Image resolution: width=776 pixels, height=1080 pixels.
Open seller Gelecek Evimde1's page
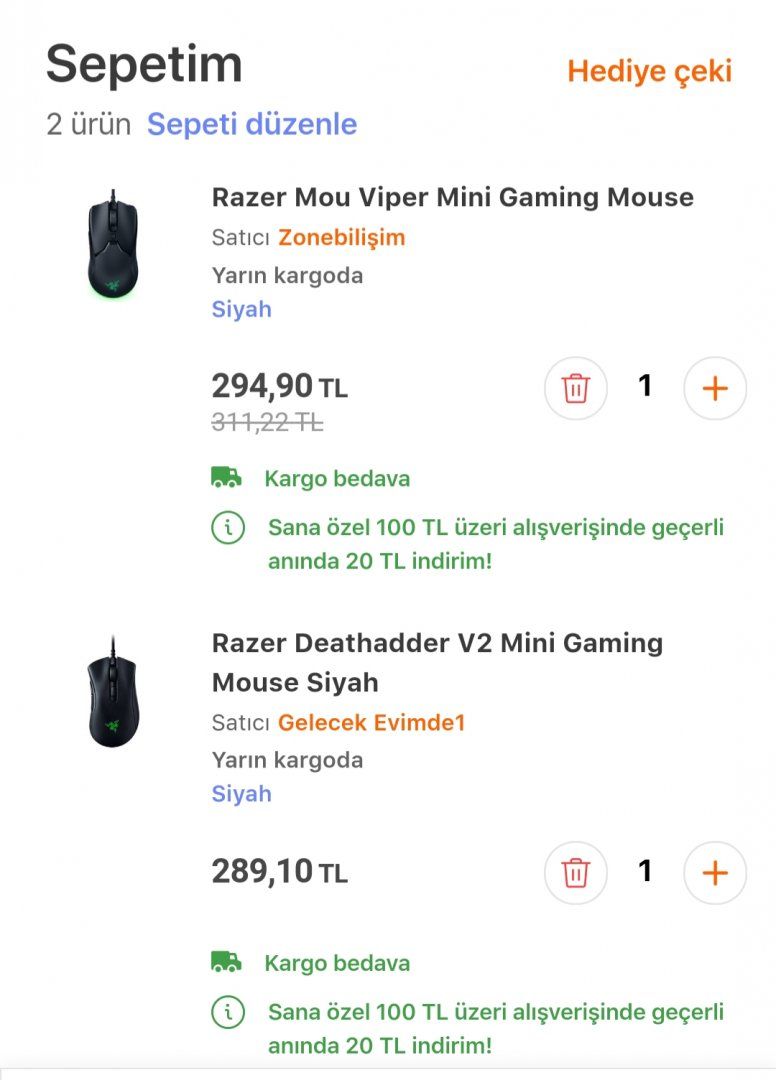[x=371, y=722]
